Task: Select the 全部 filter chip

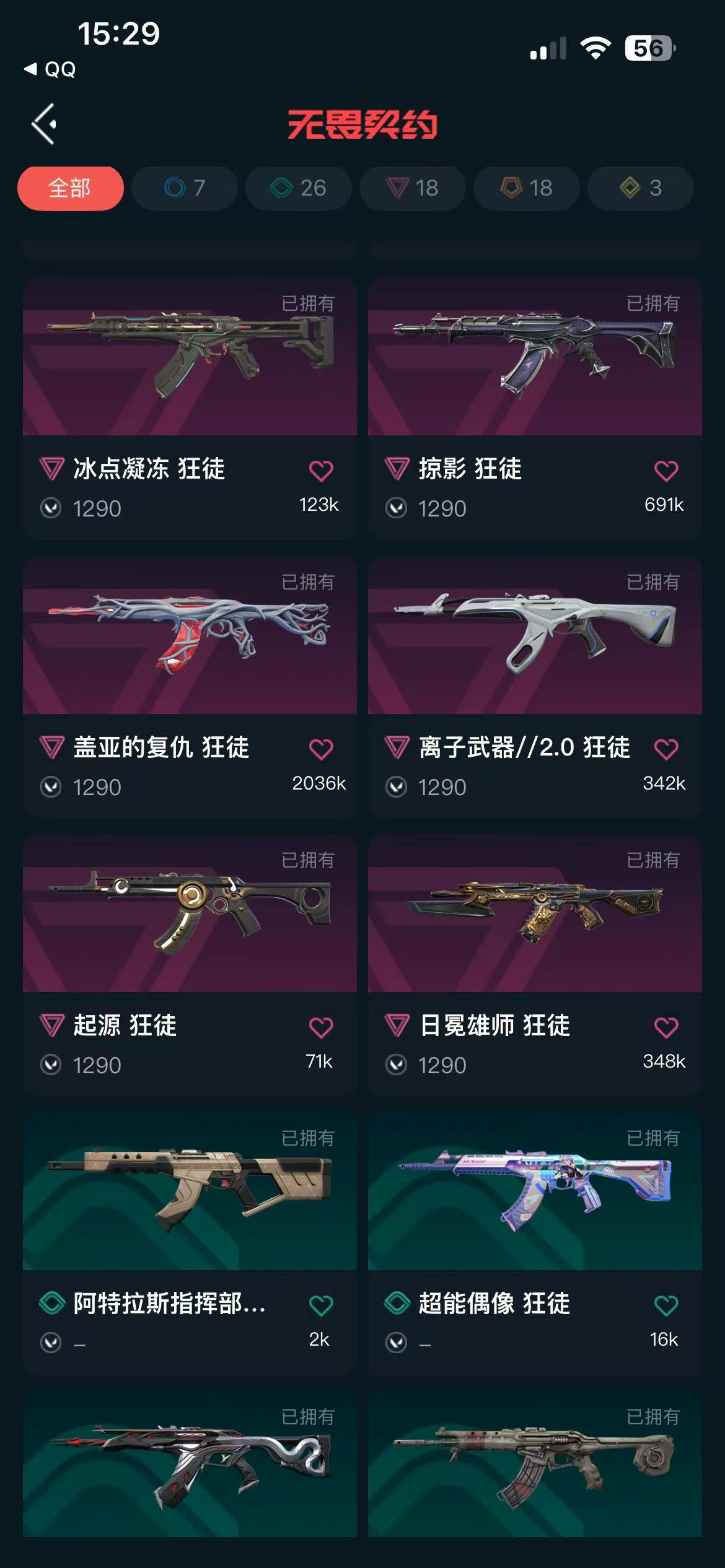Action: point(70,188)
